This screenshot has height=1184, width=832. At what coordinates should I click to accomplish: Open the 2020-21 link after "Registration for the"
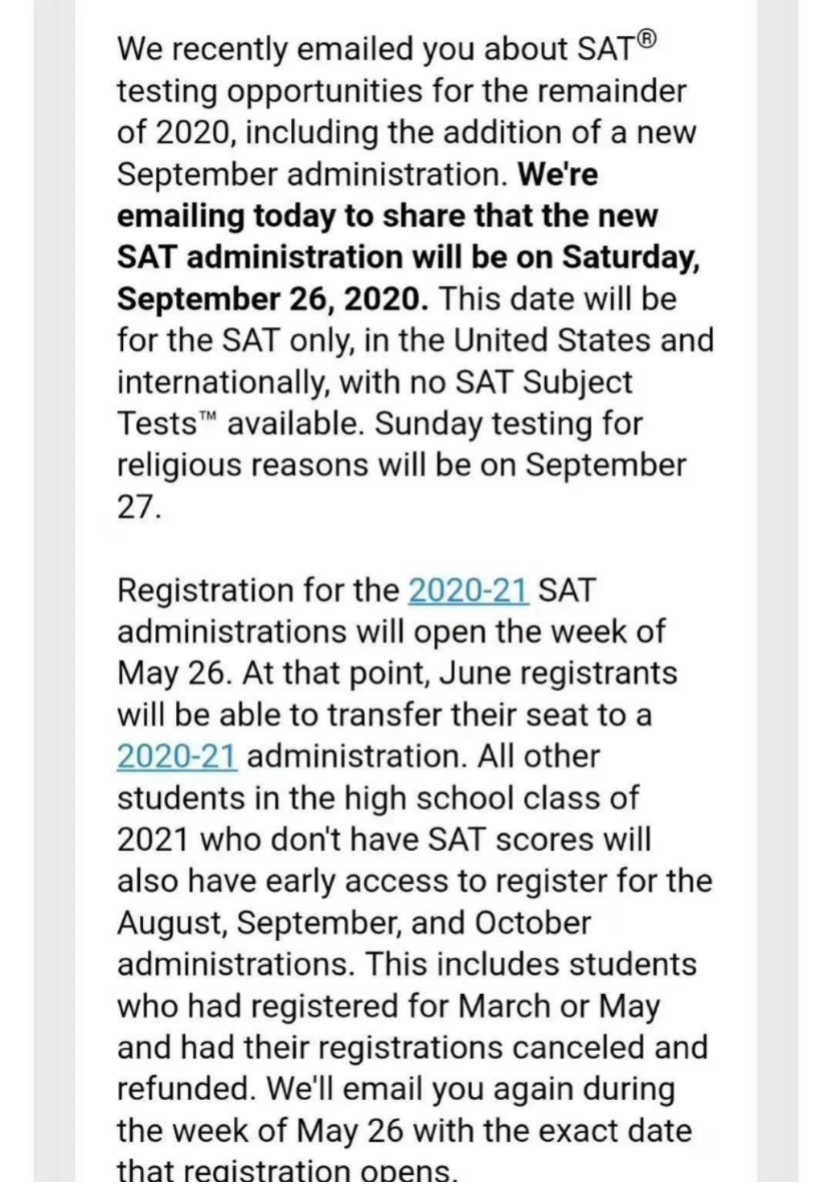tap(468, 590)
